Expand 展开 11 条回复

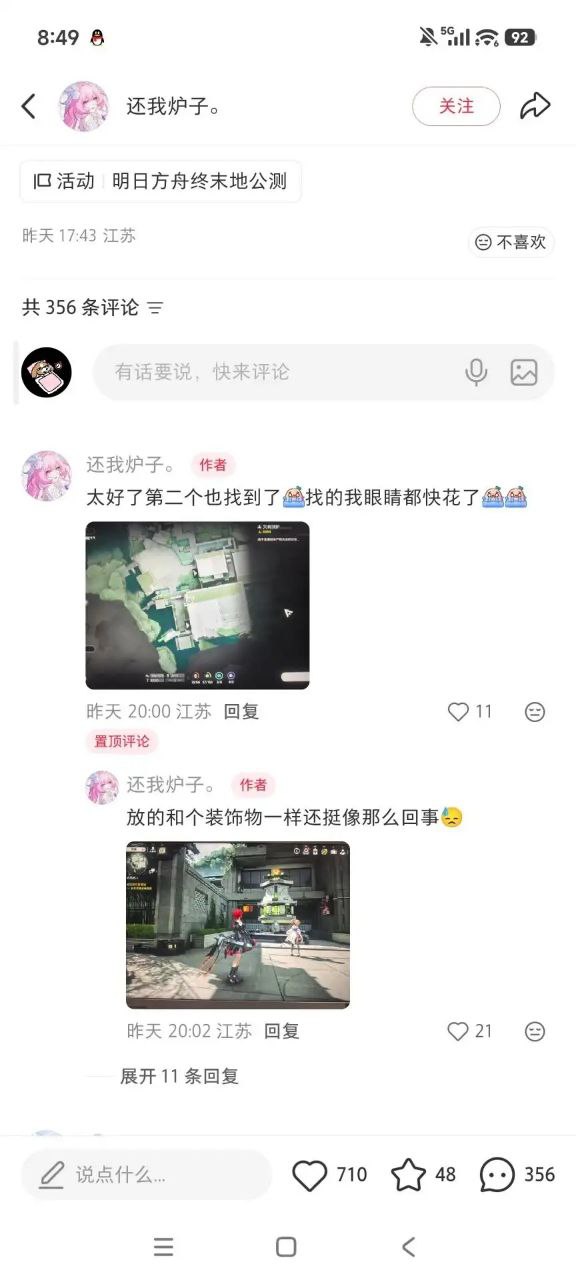tap(179, 1076)
